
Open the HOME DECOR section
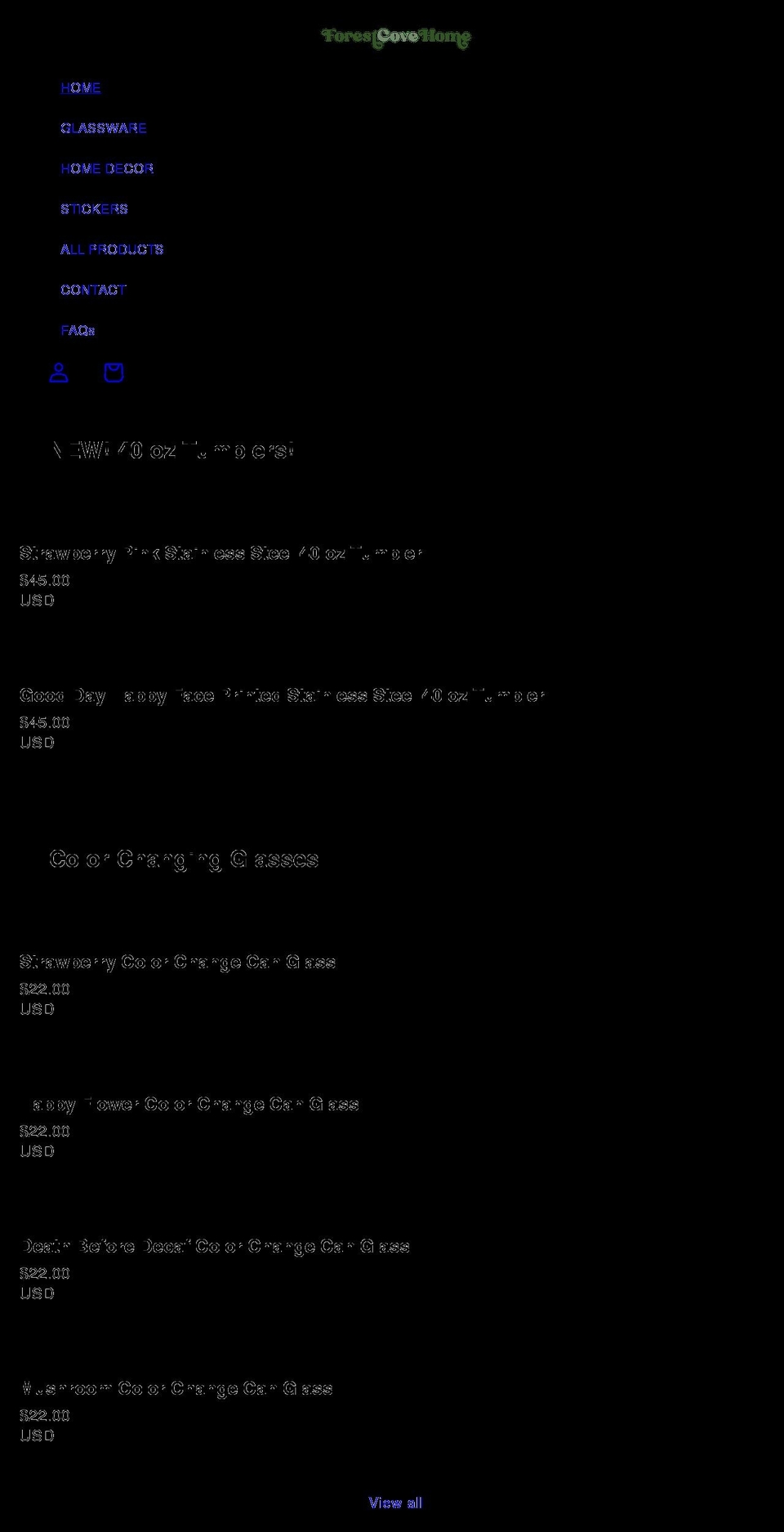(x=107, y=168)
